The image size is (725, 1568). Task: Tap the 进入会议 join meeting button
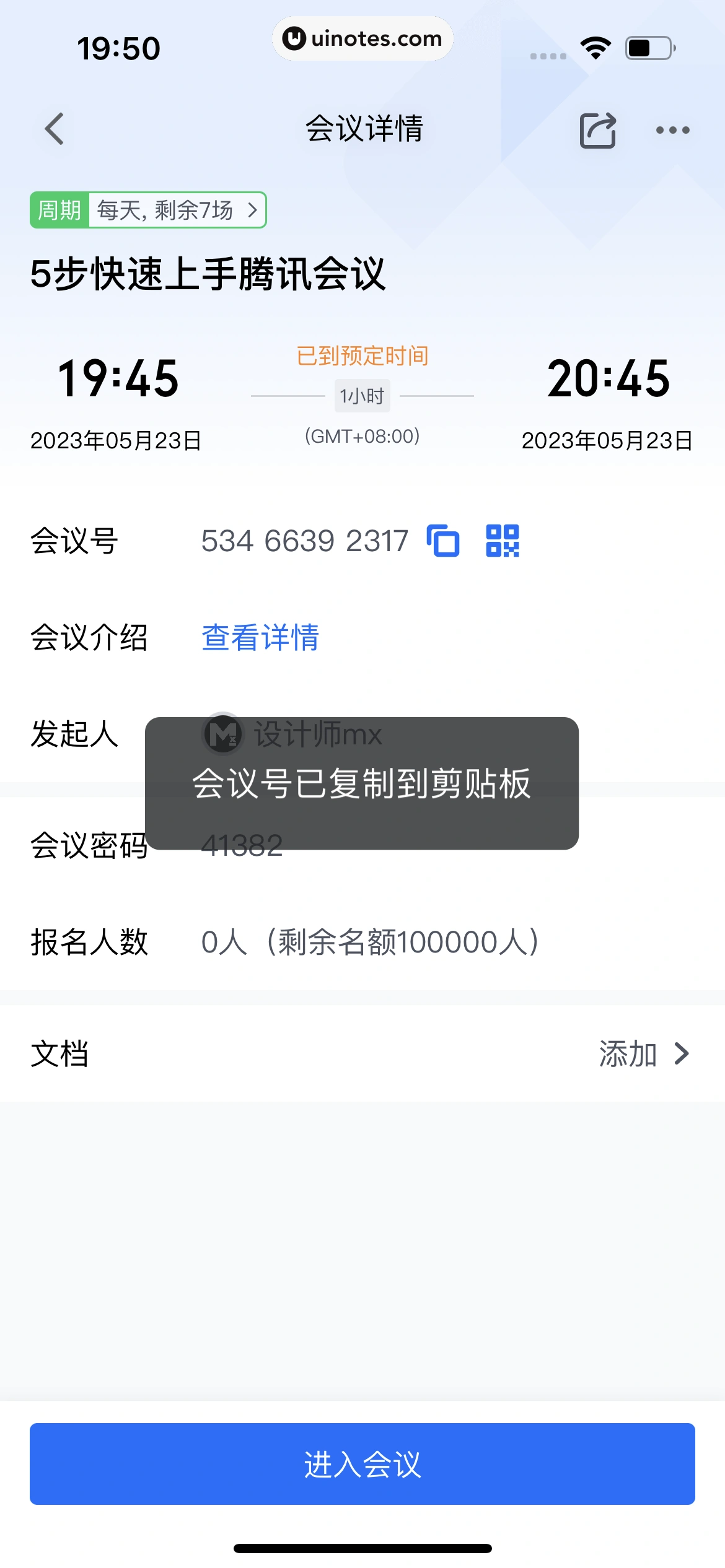click(362, 1464)
